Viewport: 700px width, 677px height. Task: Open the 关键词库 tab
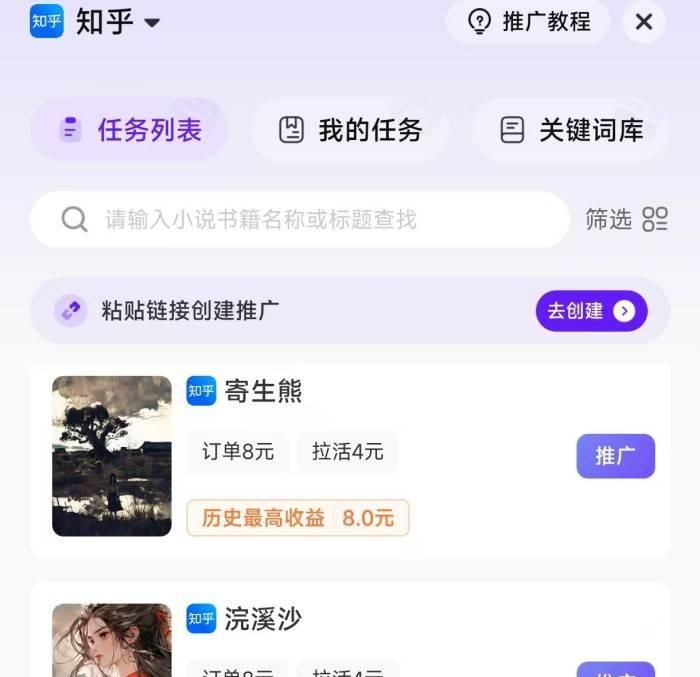[x=572, y=130]
